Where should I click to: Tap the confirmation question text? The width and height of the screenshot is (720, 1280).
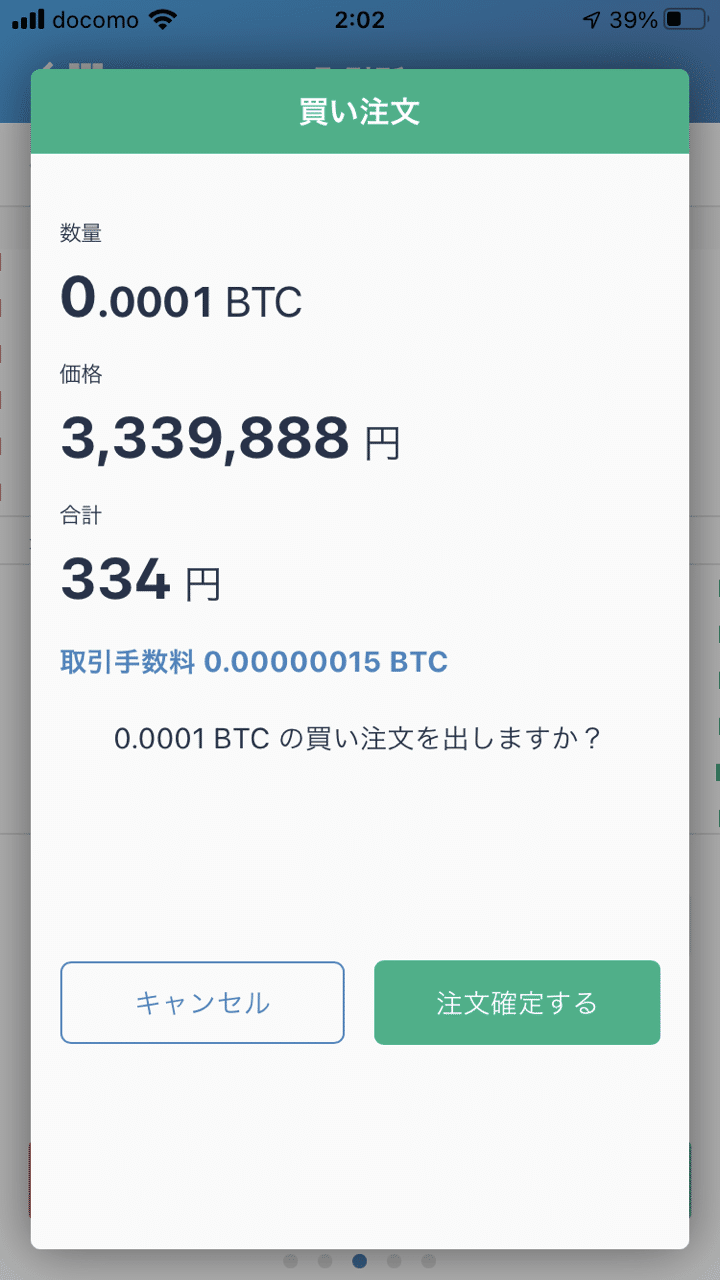[360, 737]
